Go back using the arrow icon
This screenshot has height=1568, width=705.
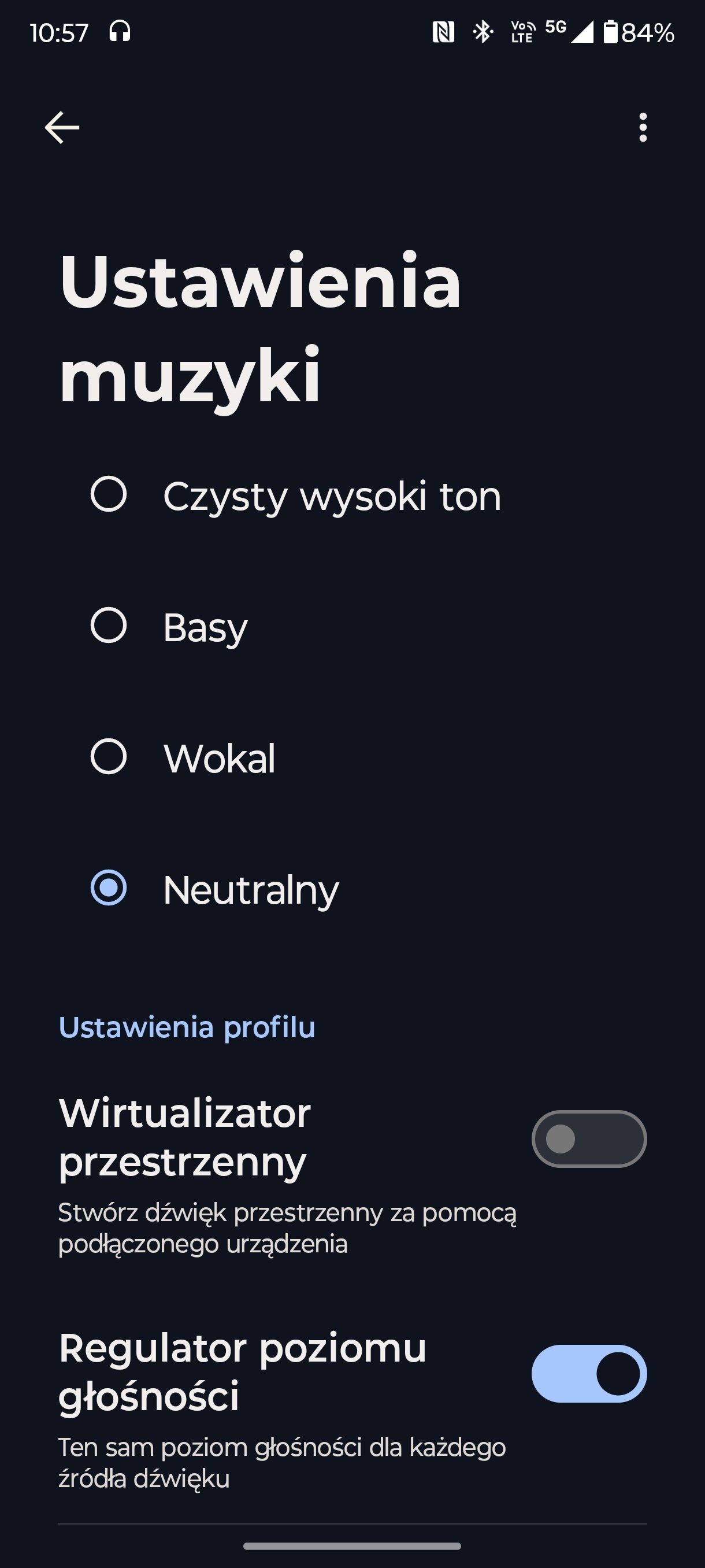click(62, 127)
